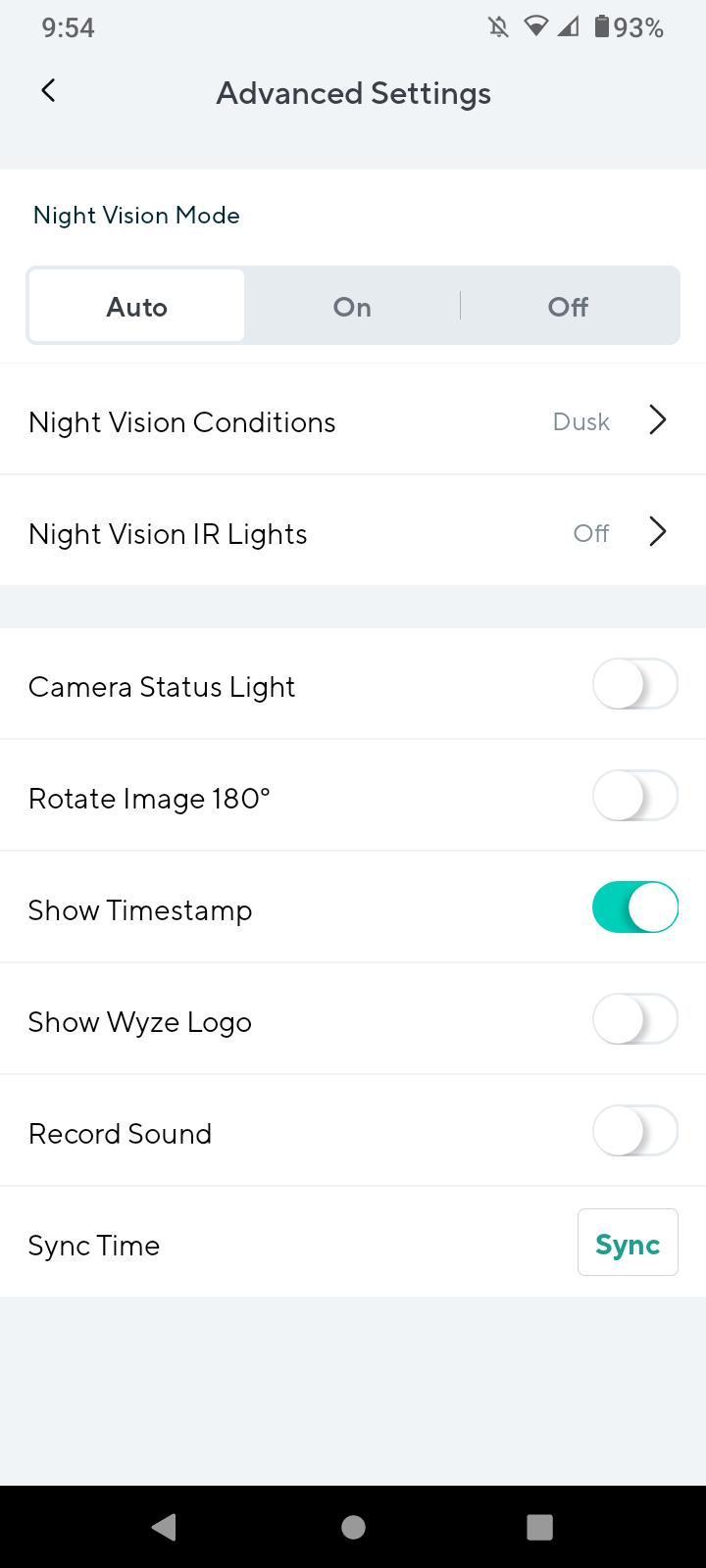Select Auto night vision mode
The height and width of the screenshot is (1568, 706).
click(137, 307)
